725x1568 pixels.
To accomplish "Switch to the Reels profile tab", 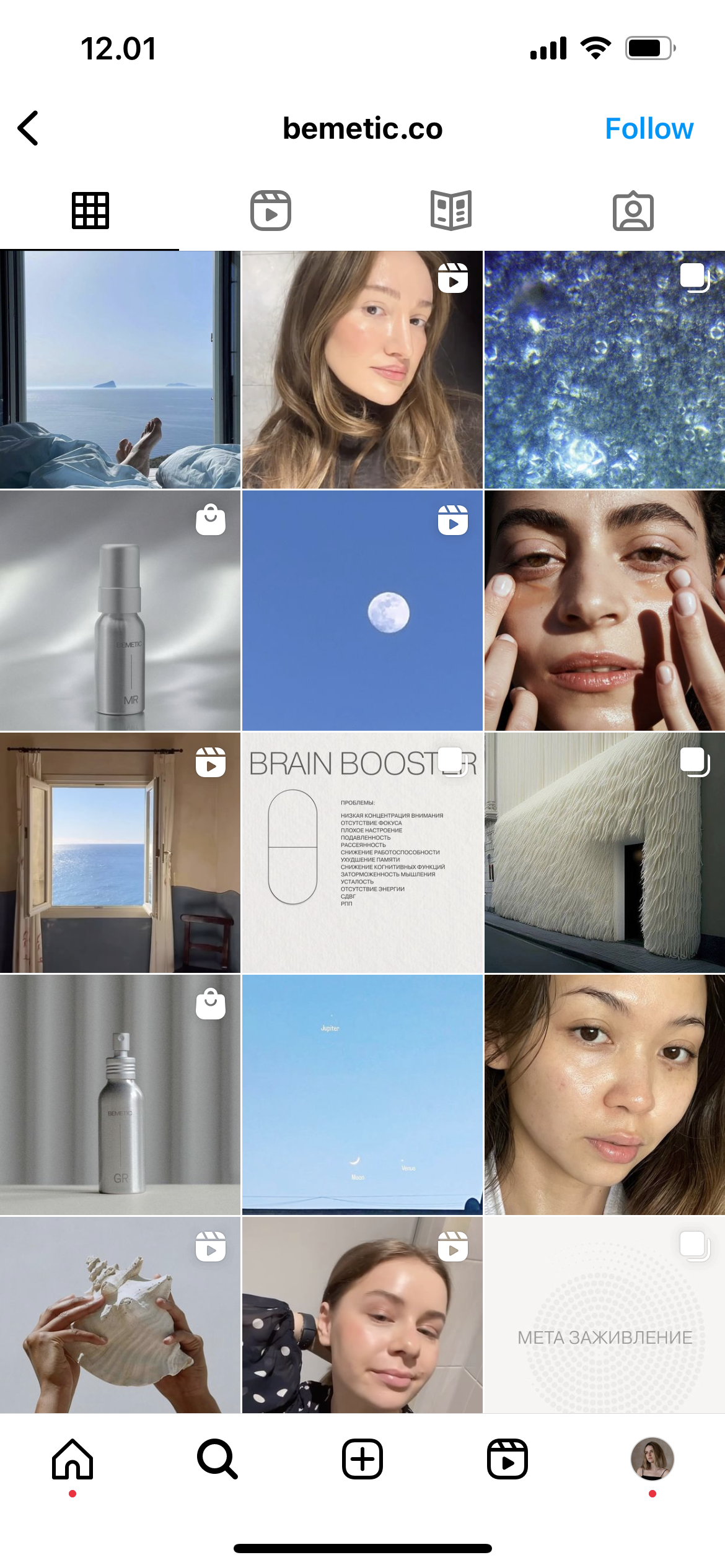I will pyautogui.click(x=271, y=211).
